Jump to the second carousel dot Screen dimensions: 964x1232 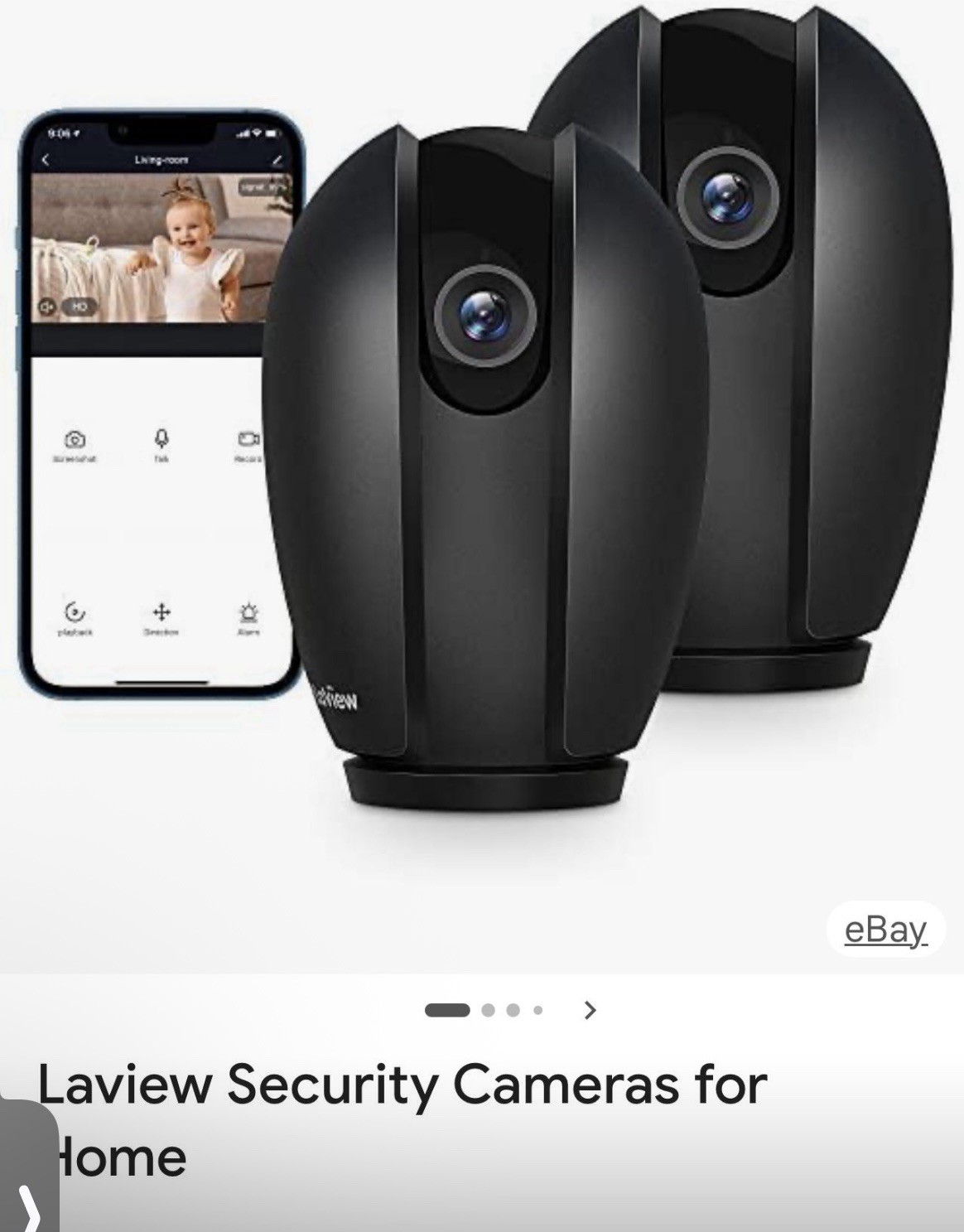pos(488,1010)
